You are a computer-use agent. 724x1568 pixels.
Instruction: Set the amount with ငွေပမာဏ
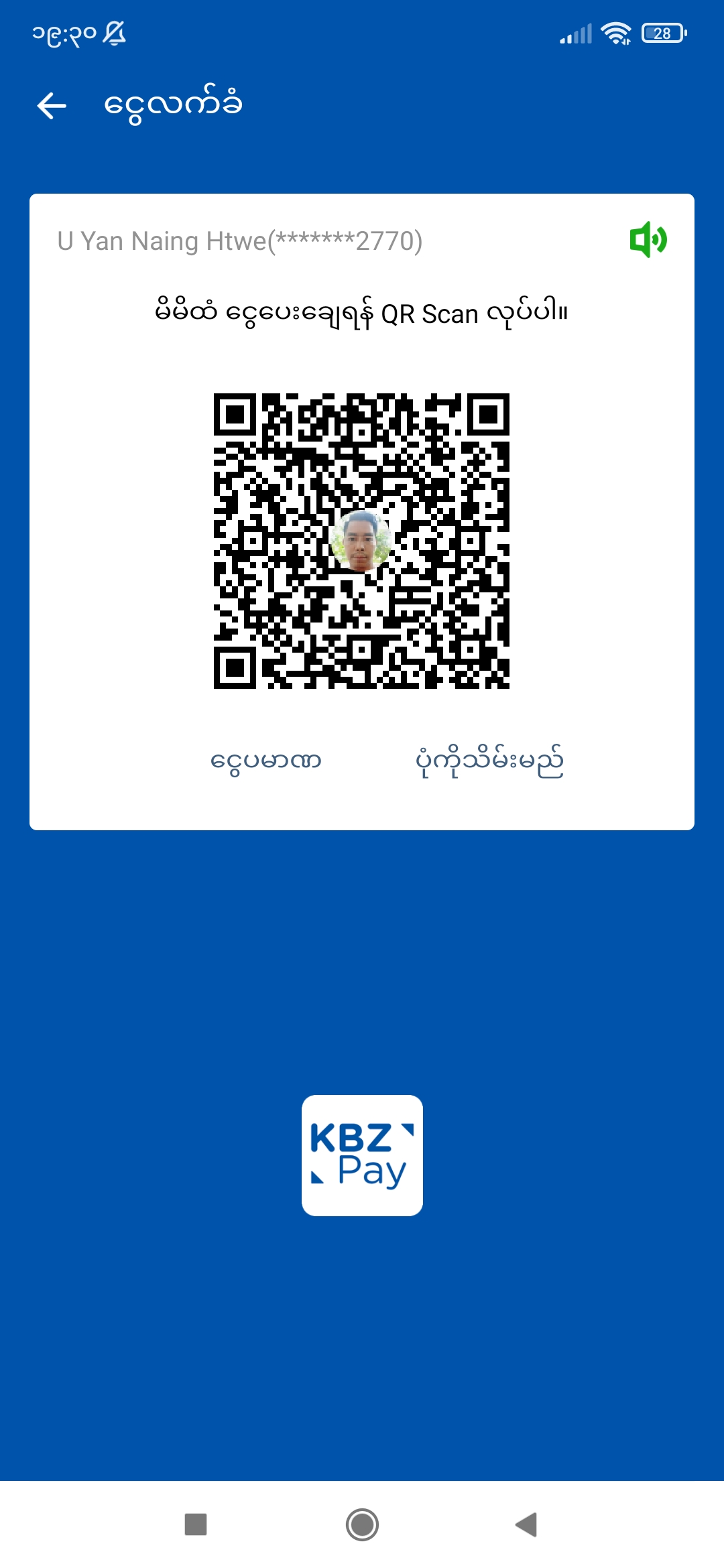point(266,761)
